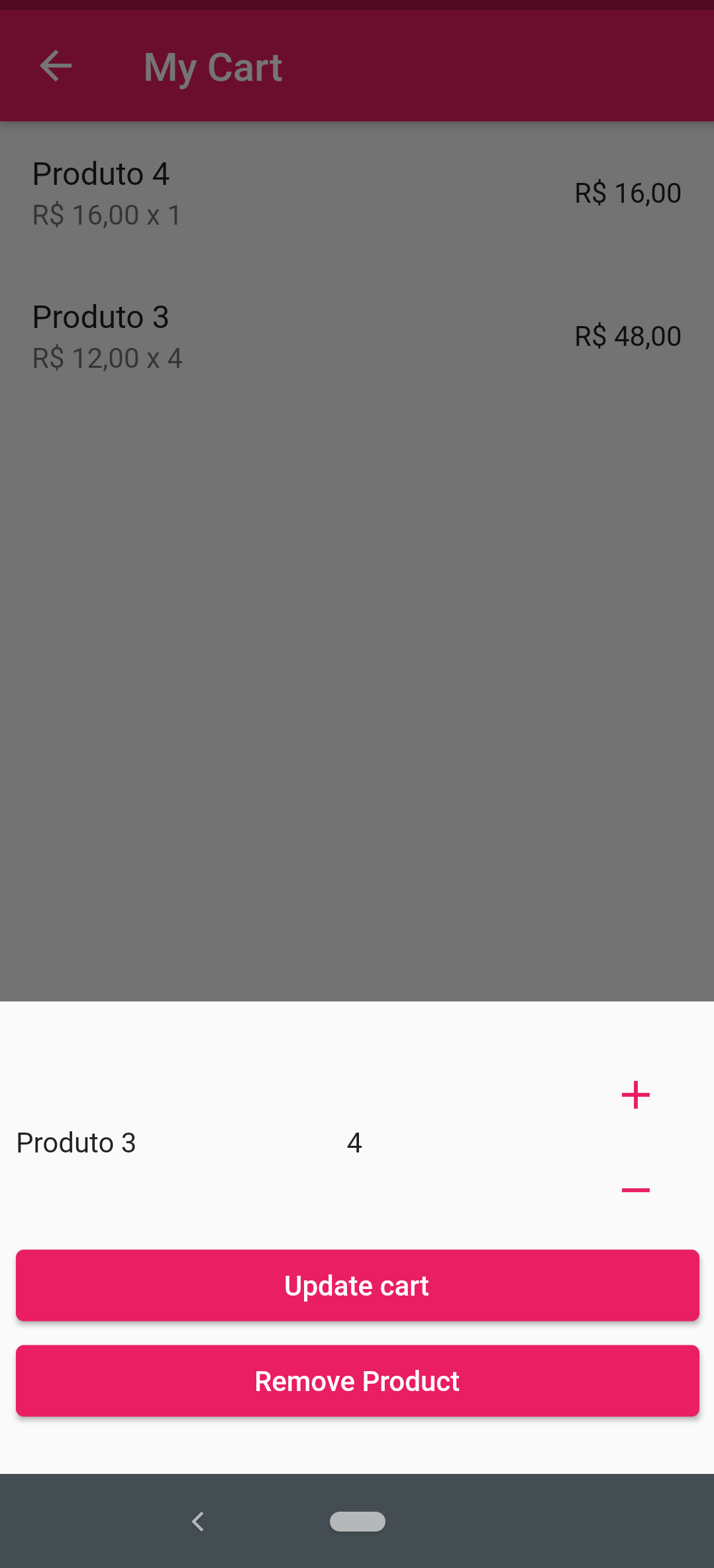Go to the home screen via pill
This screenshot has height=1568, width=714.
[x=358, y=1521]
